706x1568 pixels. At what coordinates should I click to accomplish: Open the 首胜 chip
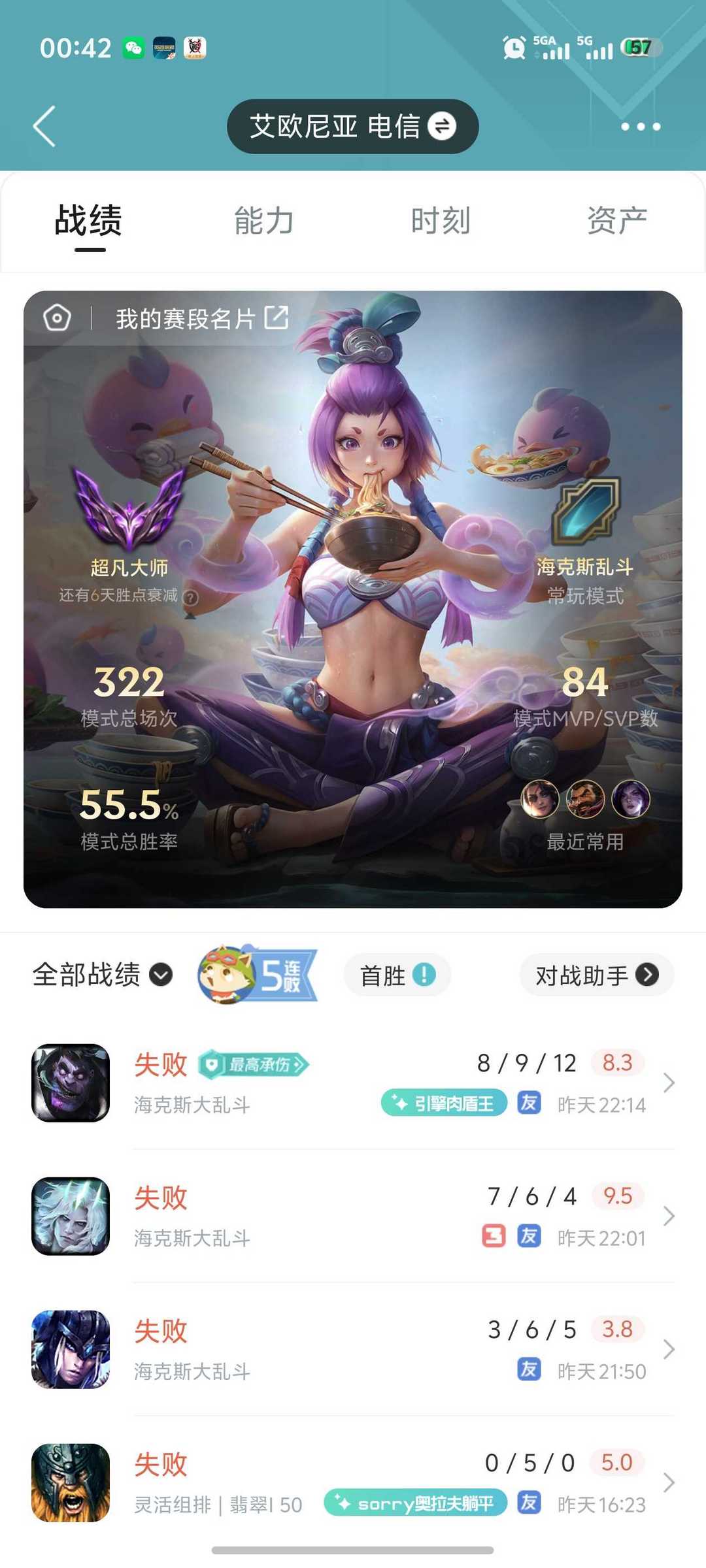[x=397, y=975]
